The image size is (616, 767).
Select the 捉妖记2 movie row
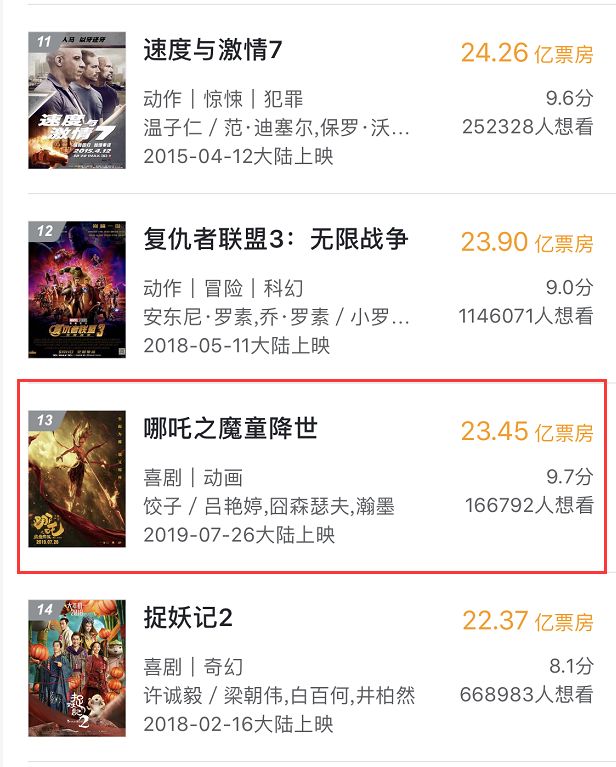[x=188, y=618]
